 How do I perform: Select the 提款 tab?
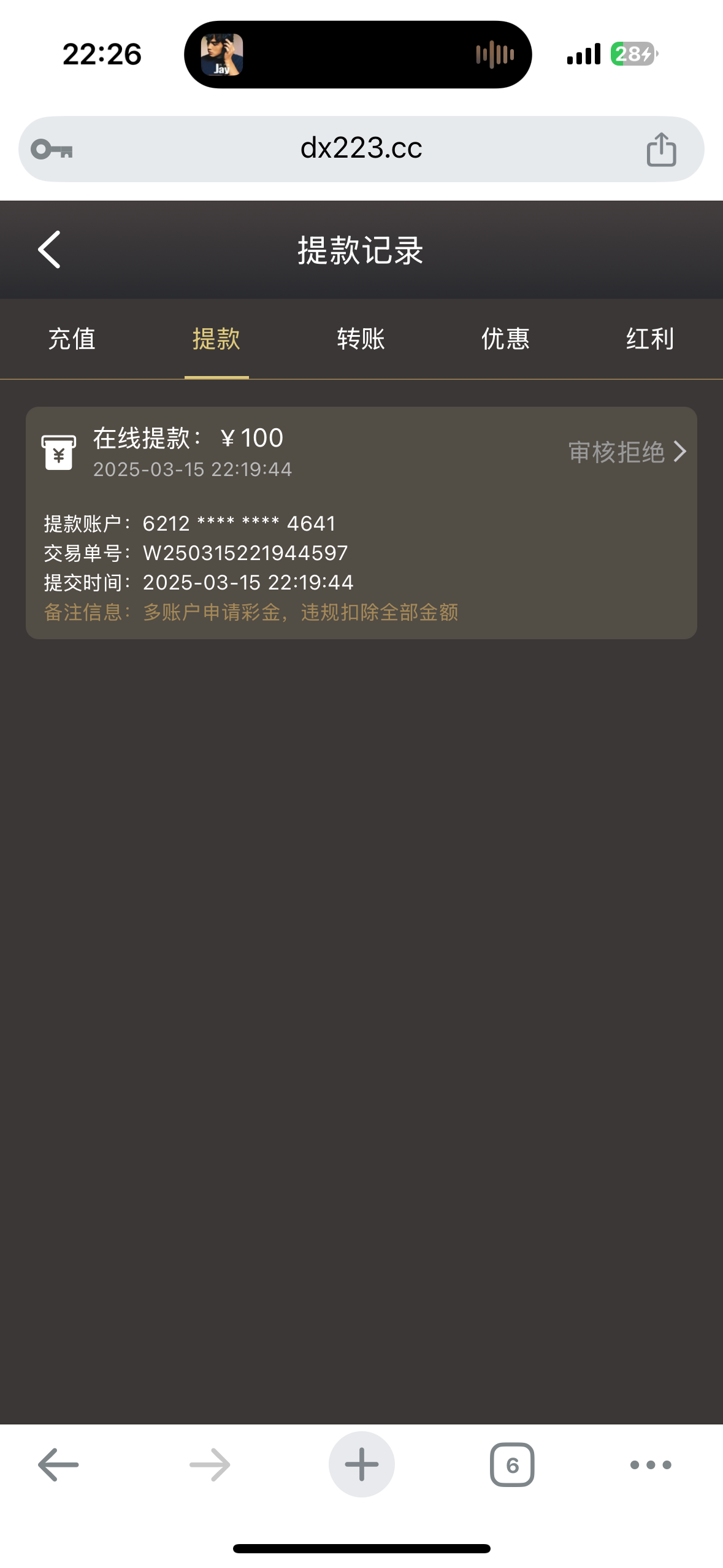tap(216, 339)
